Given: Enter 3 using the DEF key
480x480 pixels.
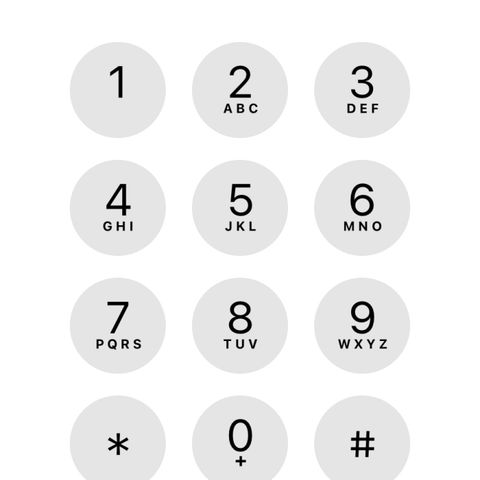Looking at the screenshot, I should pyautogui.click(x=362, y=90).
